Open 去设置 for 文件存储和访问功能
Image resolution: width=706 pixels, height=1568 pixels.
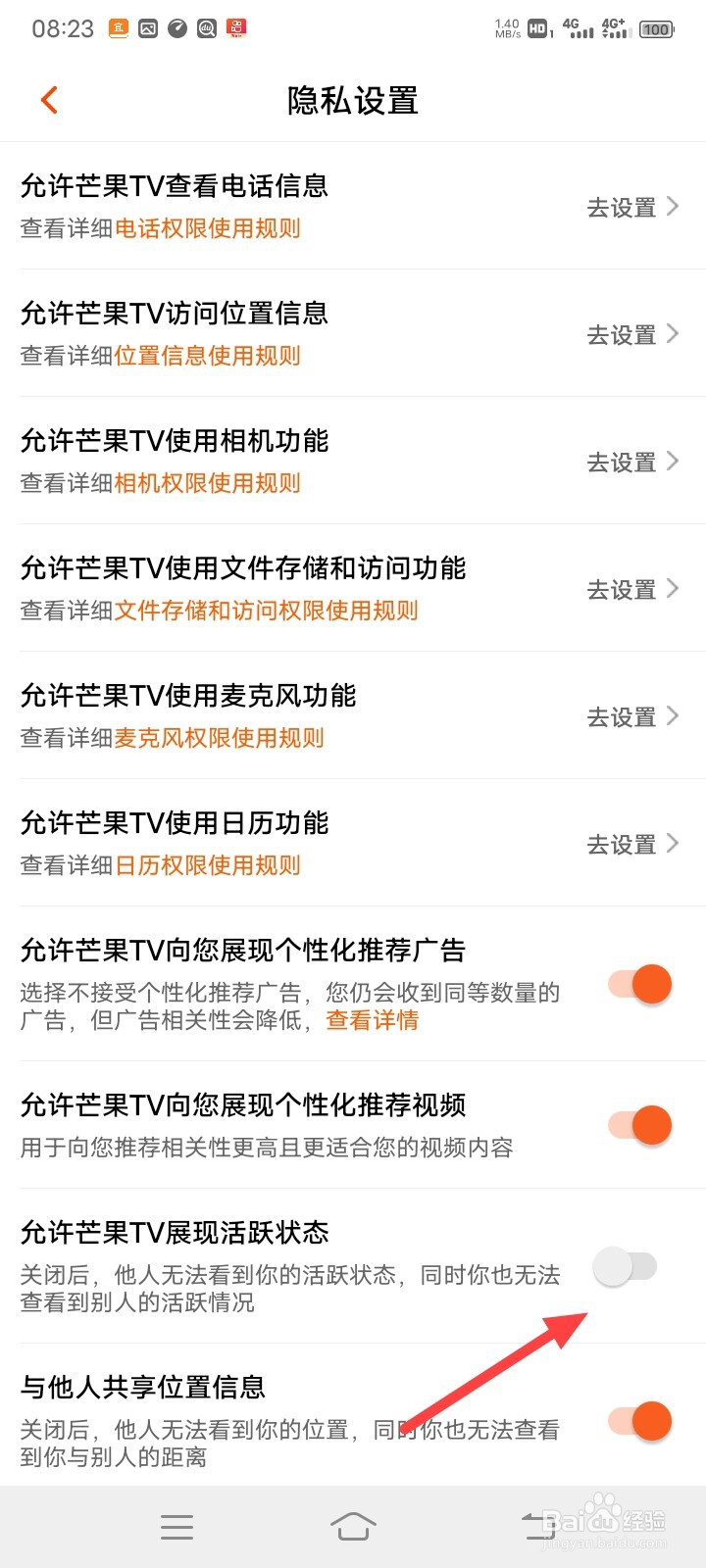pos(632,589)
